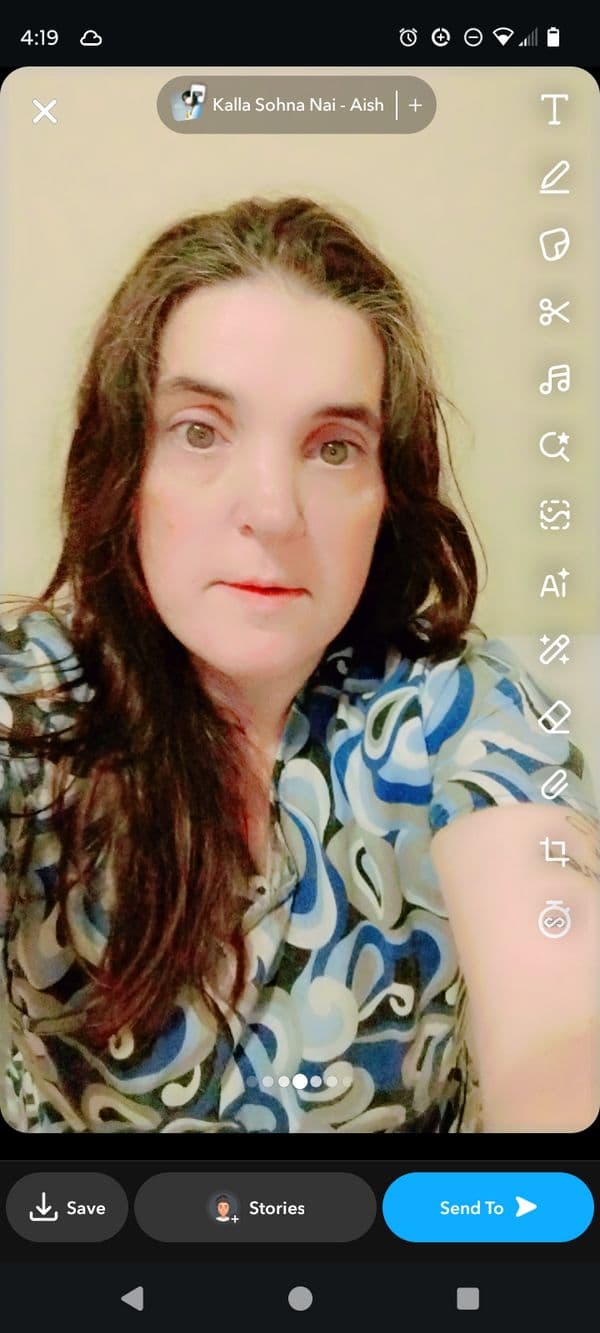Tap the plus next to the song title
This screenshot has width=600, height=1333.
pyautogui.click(x=416, y=105)
